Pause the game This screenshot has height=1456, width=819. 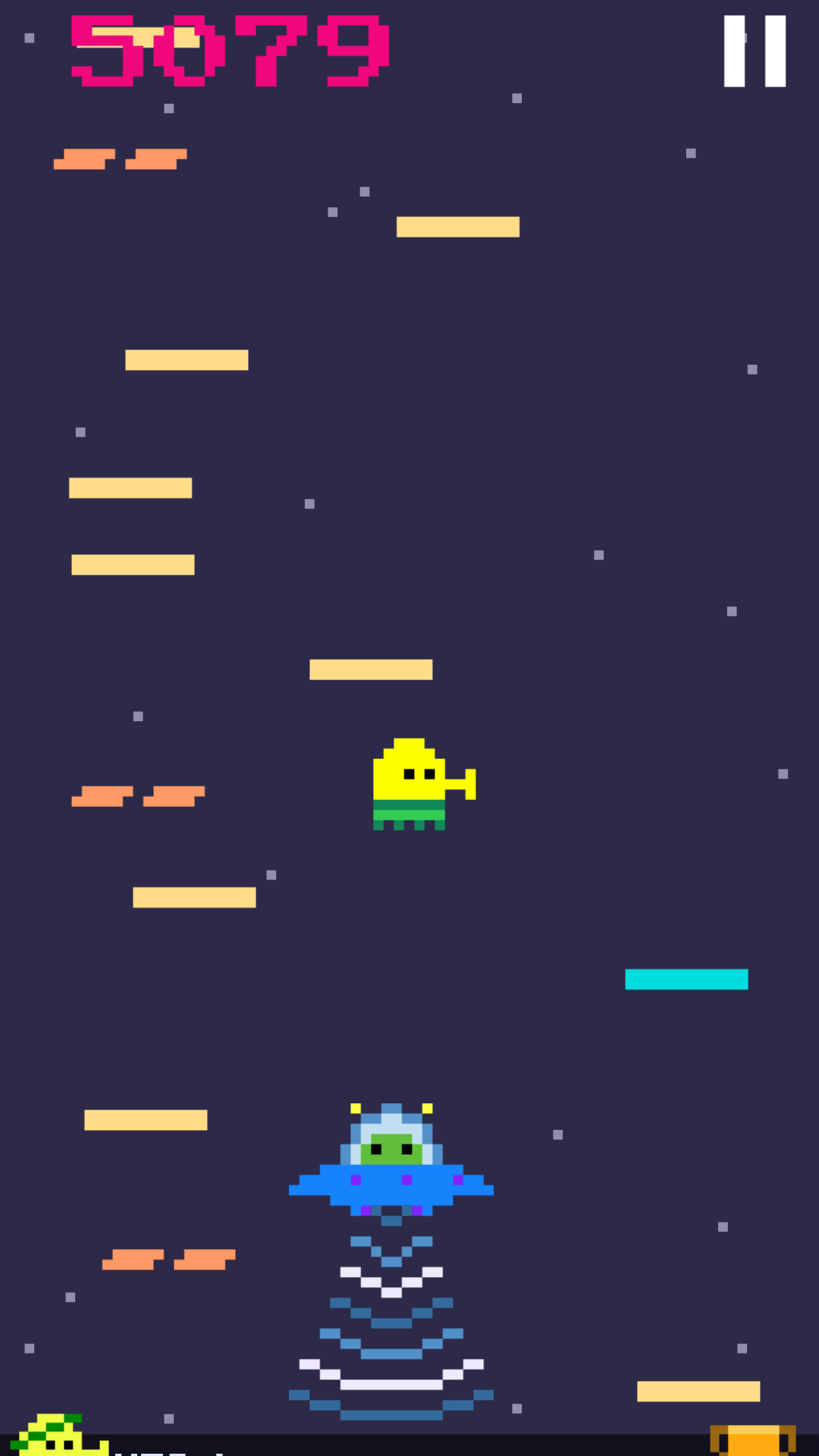[755, 51]
